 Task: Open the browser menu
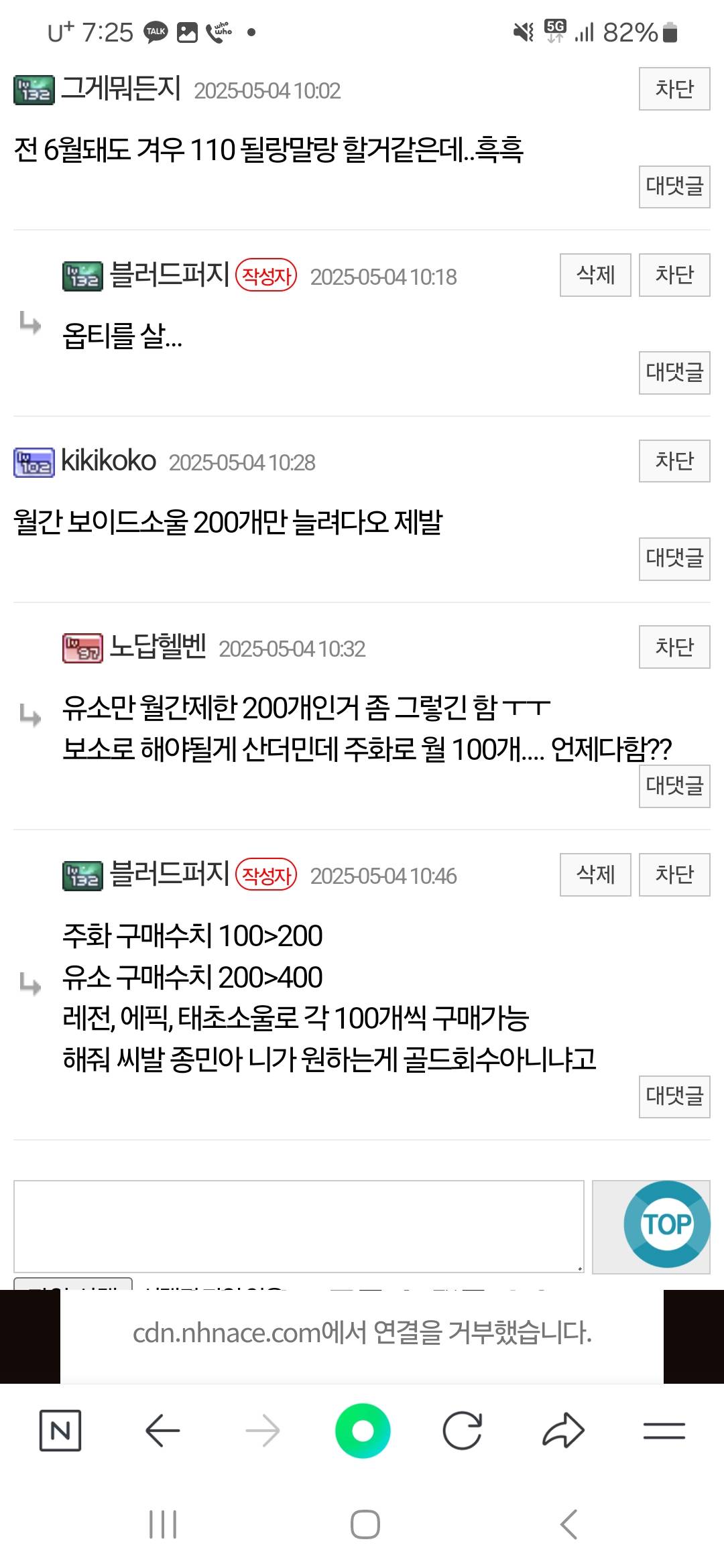point(664,1431)
